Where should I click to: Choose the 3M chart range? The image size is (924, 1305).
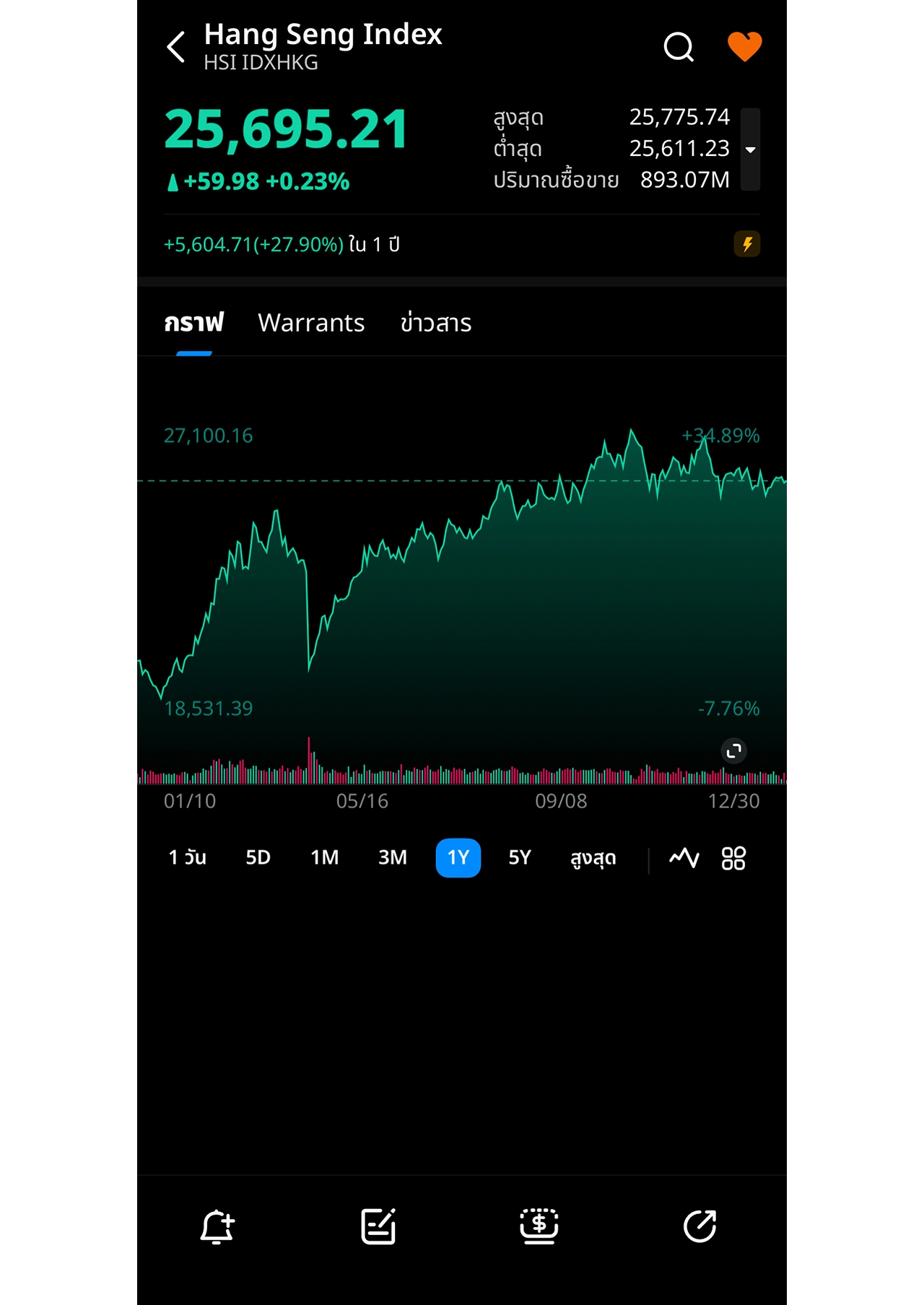click(x=393, y=858)
